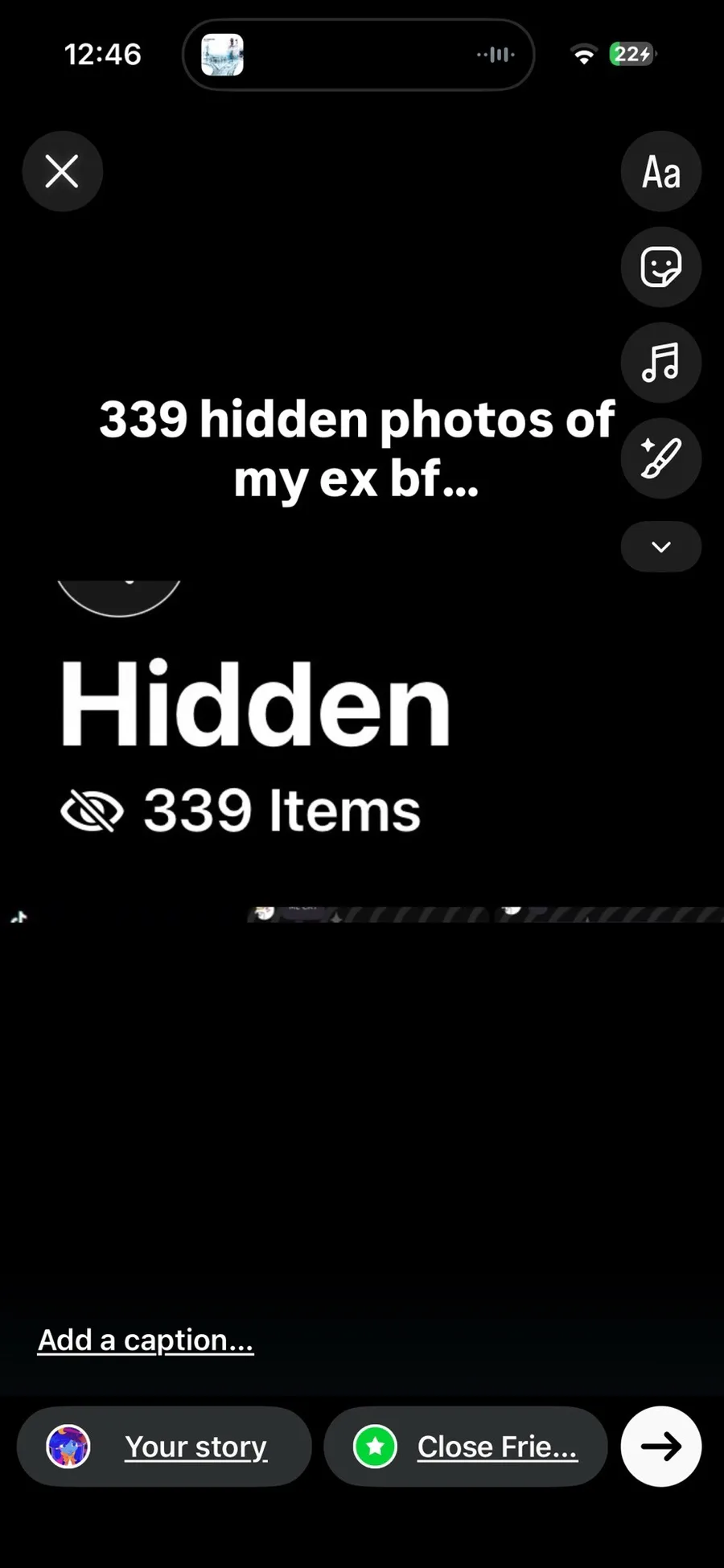The image size is (724, 1568).
Task: Tap Add a caption field
Action: tap(146, 1340)
